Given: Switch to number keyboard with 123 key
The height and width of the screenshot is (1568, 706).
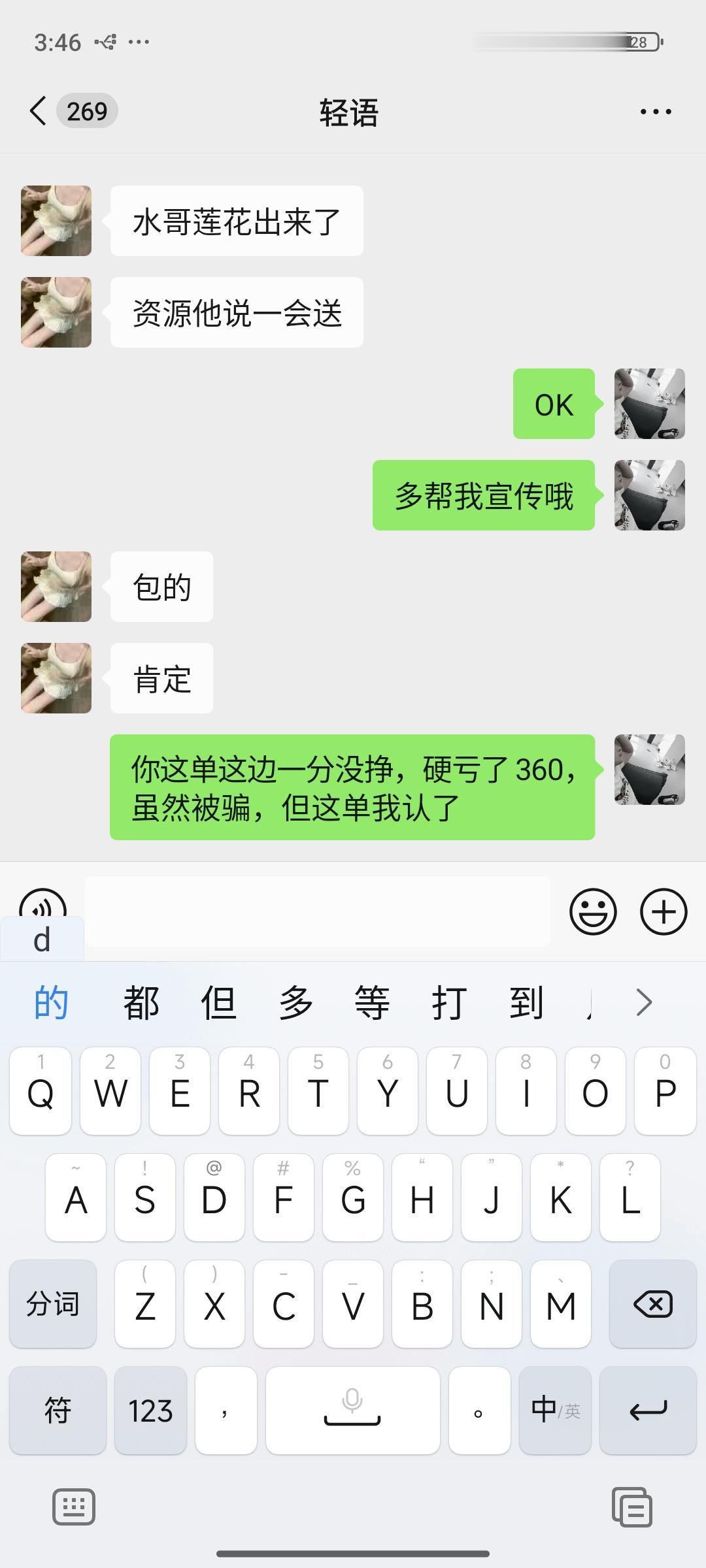Looking at the screenshot, I should (x=150, y=1410).
